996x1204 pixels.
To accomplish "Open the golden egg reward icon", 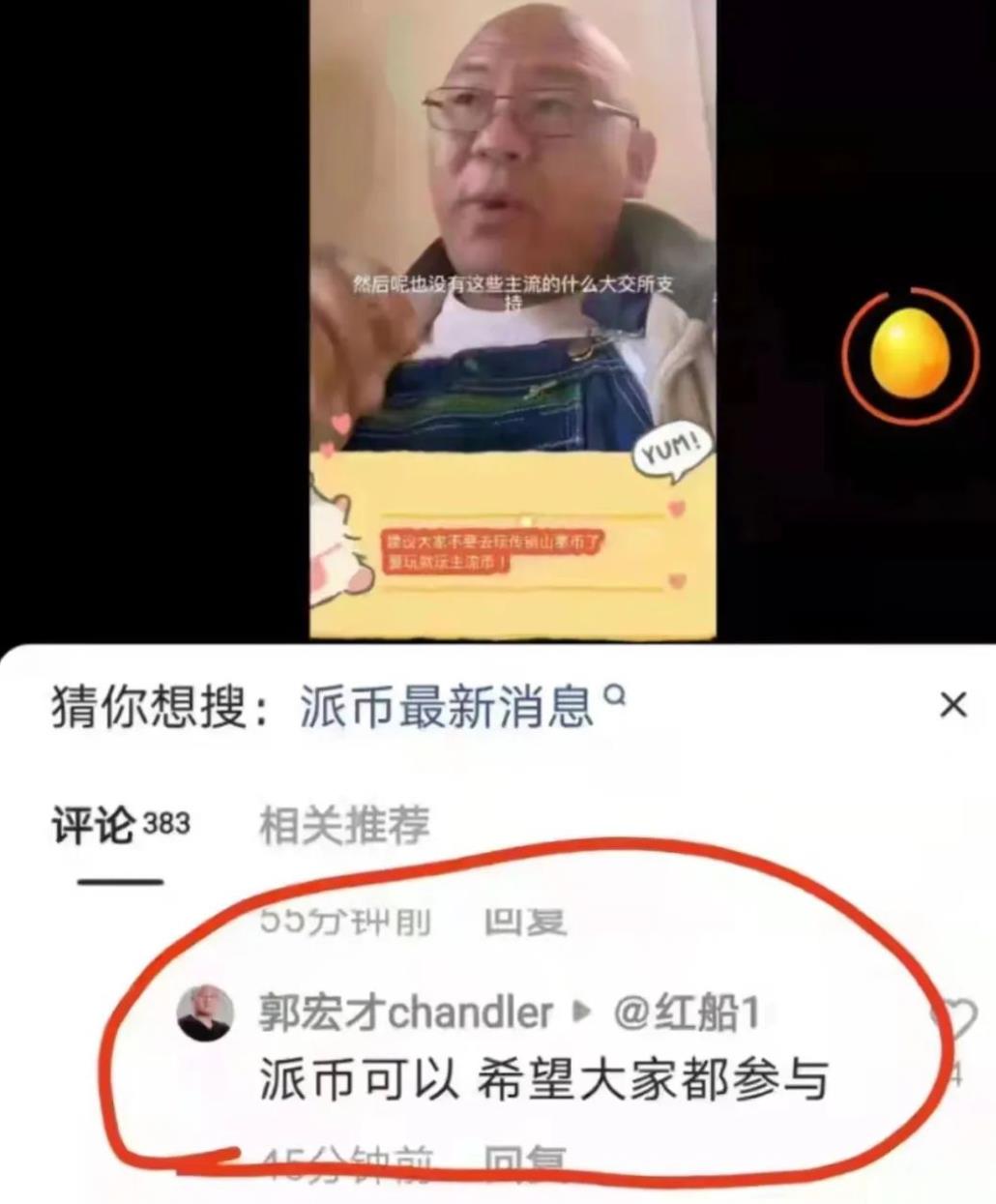I will [x=909, y=355].
